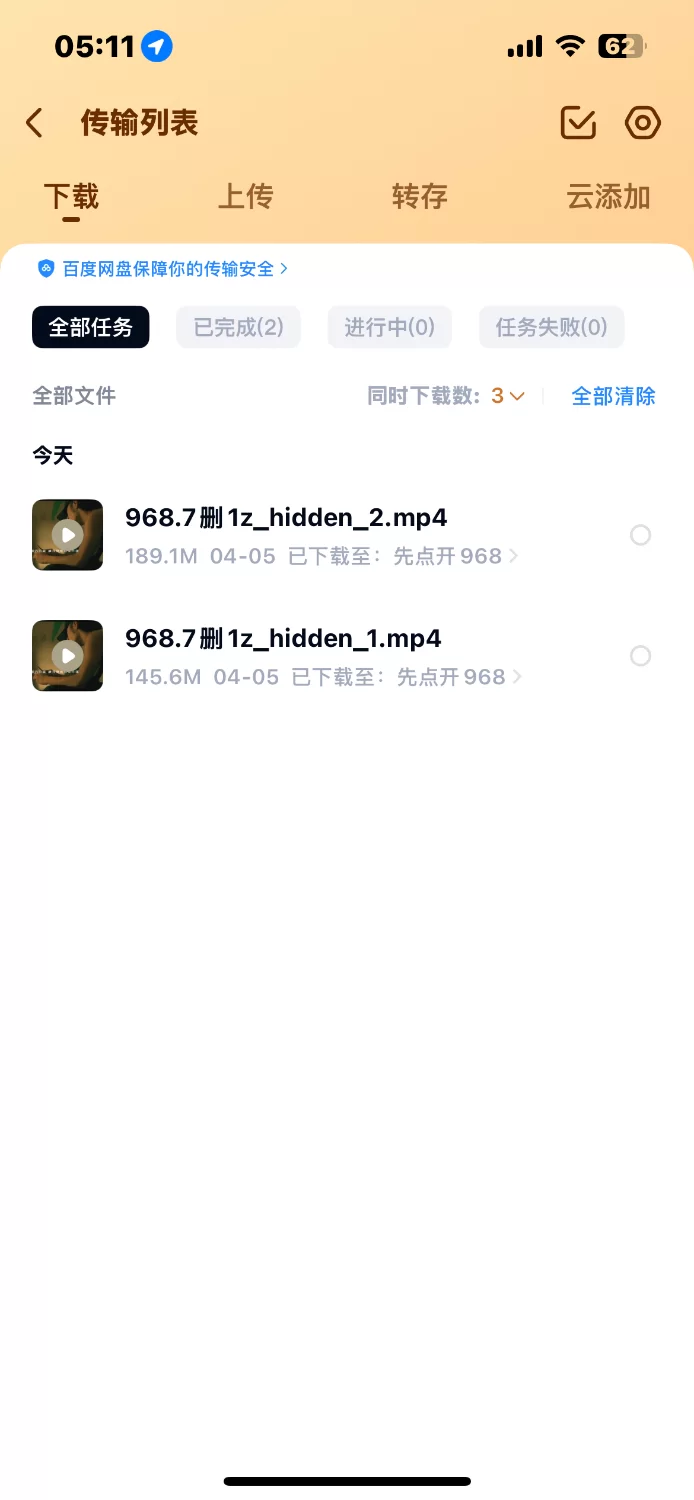Filter by 任务失败(0) tasks
This screenshot has height=1500, width=694.
[x=551, y=327]
